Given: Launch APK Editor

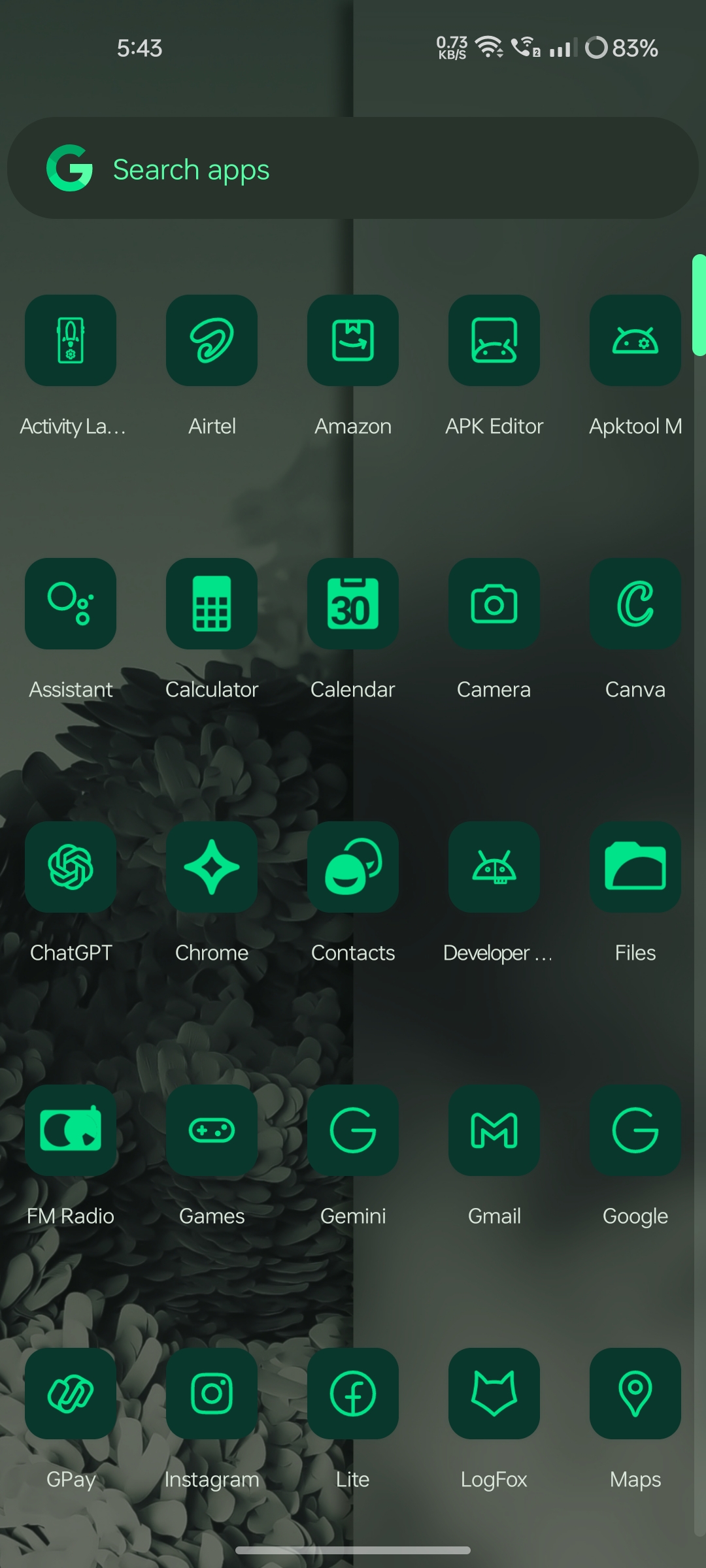Looking at the screenshot, I should click(x=494, y=340).
